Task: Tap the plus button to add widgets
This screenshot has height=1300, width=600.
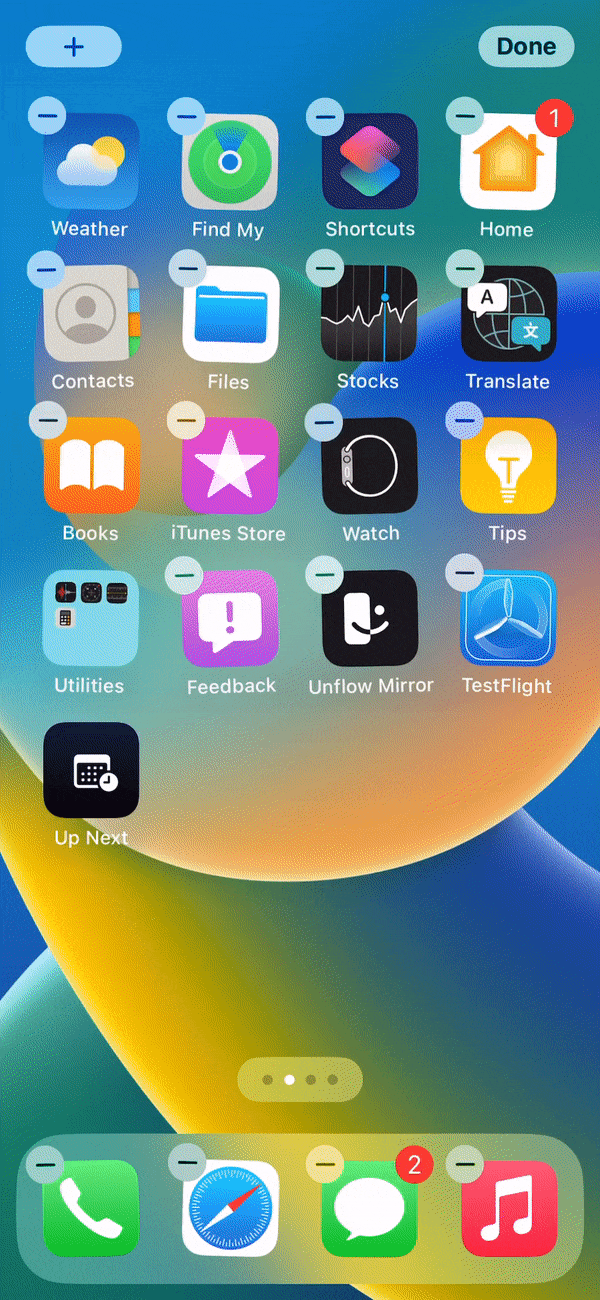Action: [73, 47]
